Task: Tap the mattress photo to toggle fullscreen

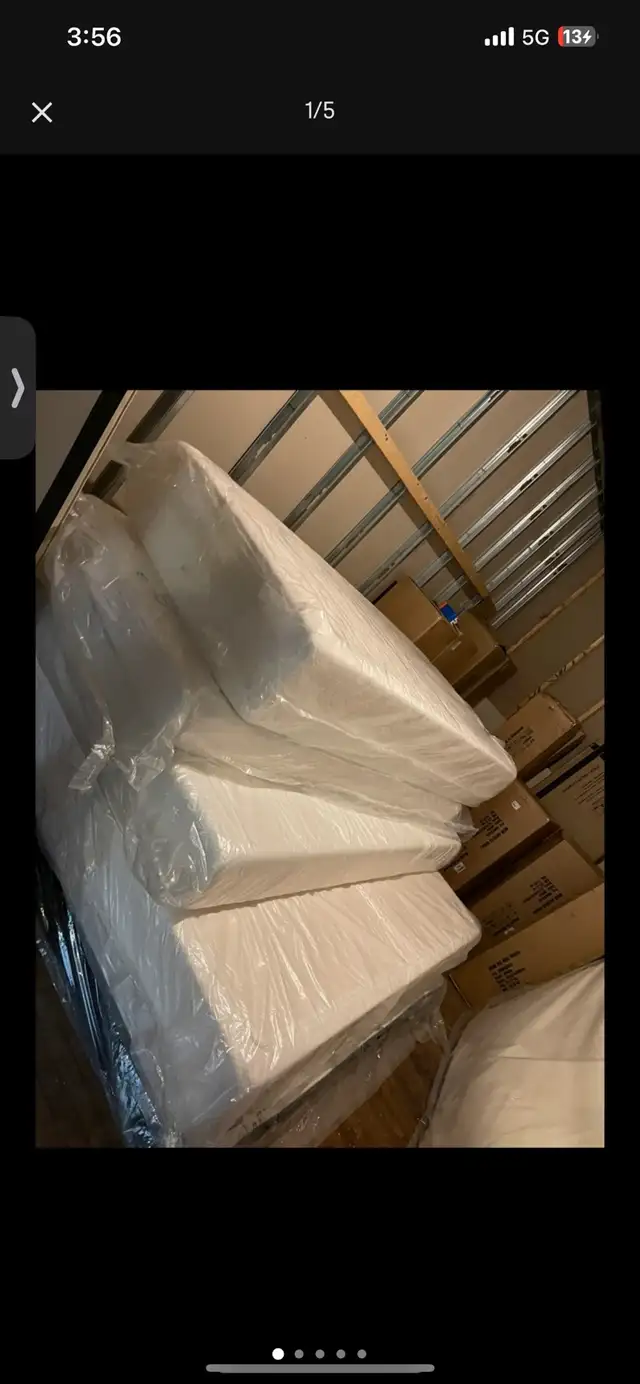Action: tap(320, 768)
